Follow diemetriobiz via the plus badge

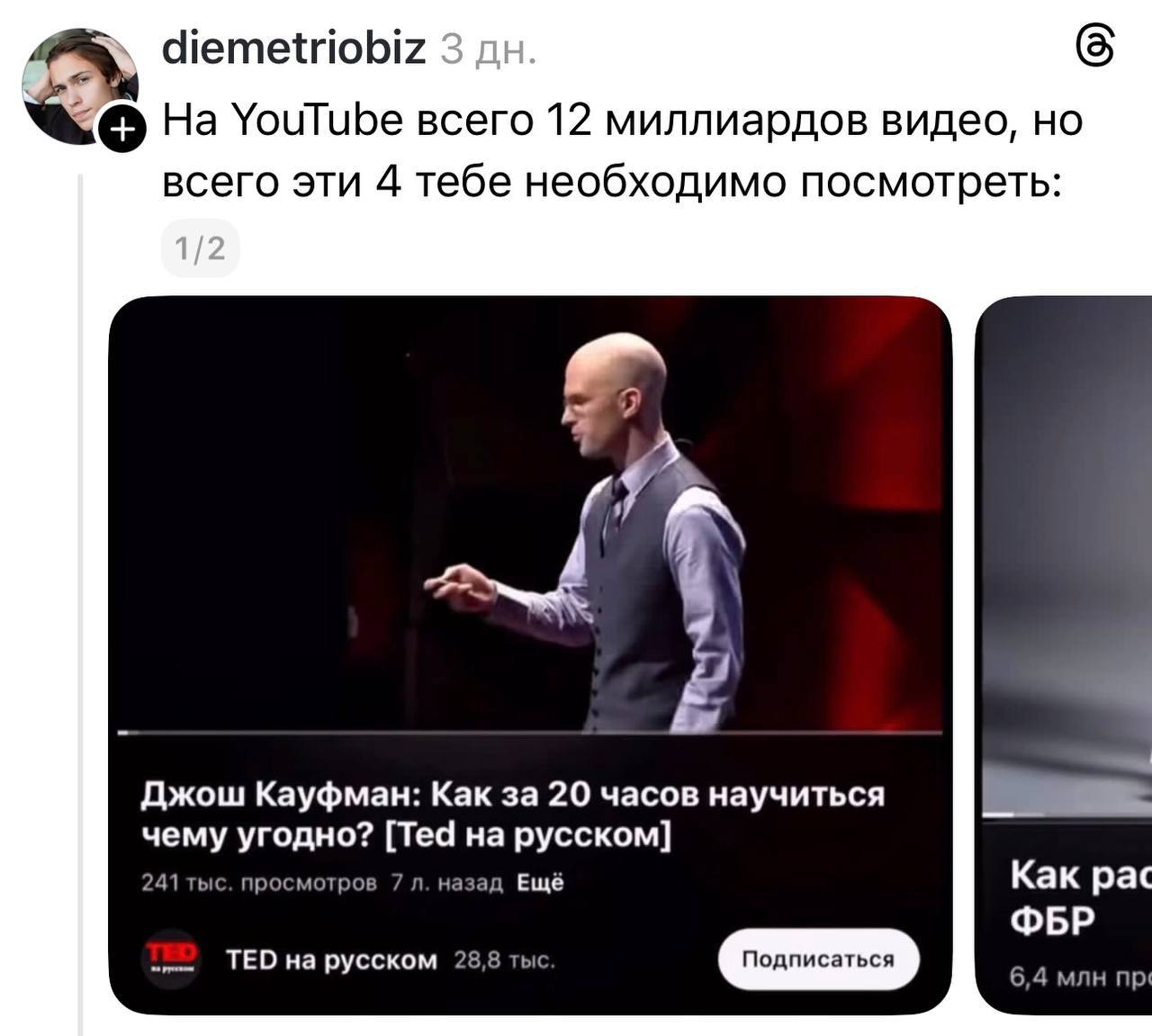tap(121, 130)
